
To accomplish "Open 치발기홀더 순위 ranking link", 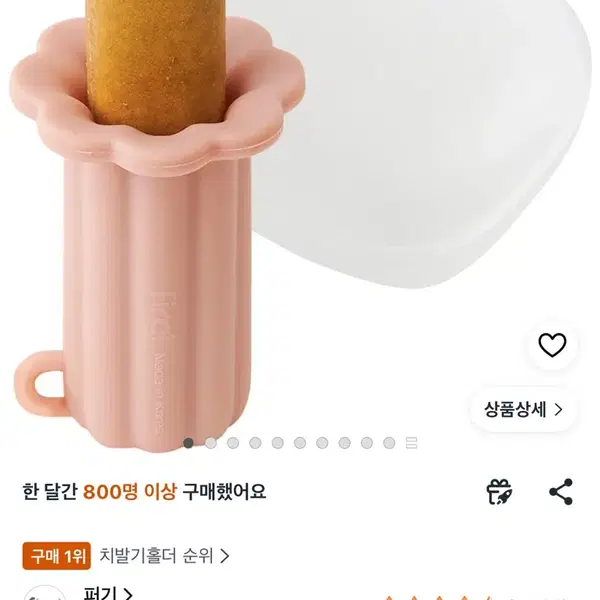I will coord(164,556).
